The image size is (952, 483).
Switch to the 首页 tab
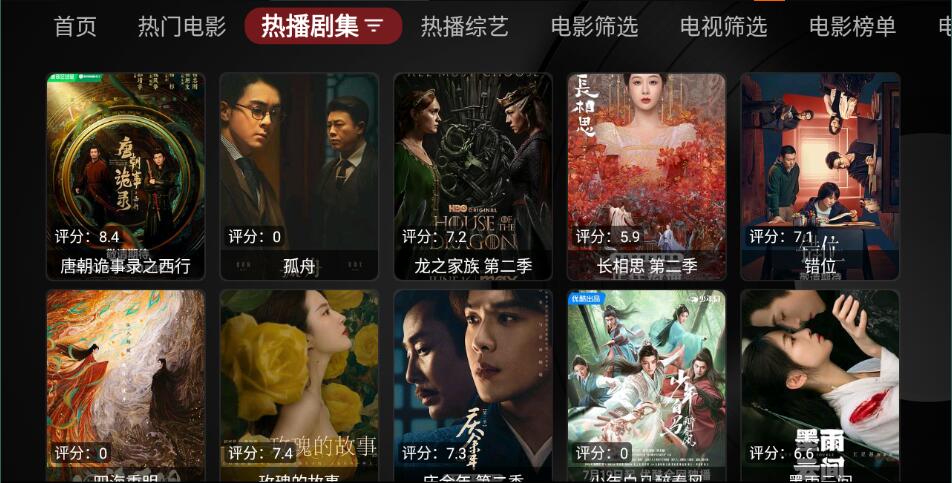click(x=75, y=27)
